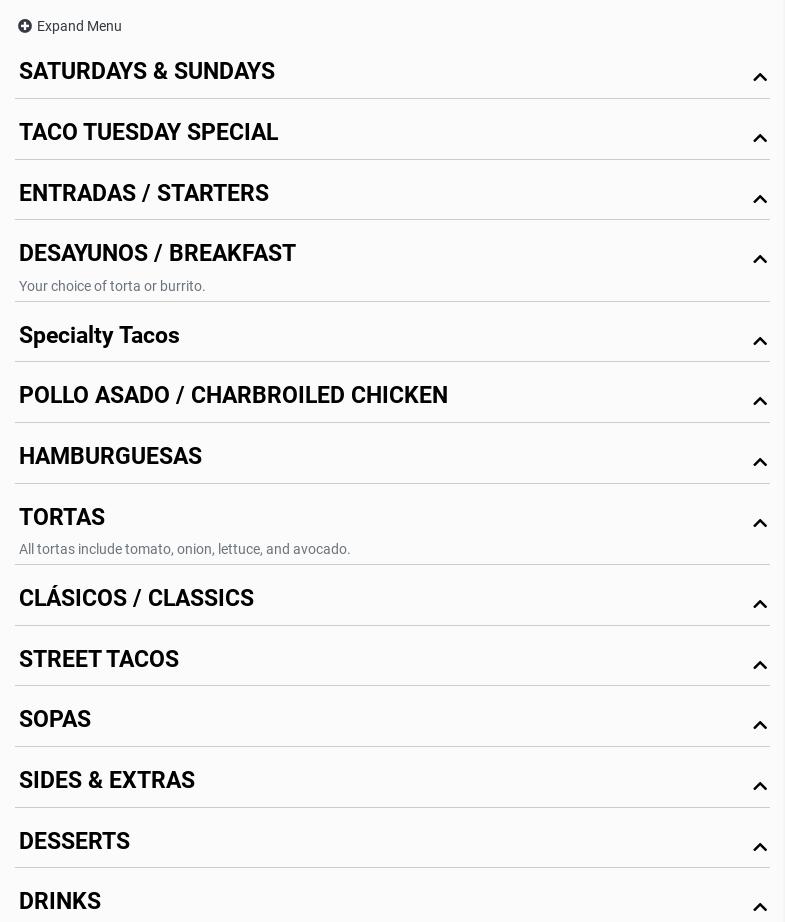Expand the Sopas section
Viewport: 785px width, 922px height.
[x=55, y=720]
